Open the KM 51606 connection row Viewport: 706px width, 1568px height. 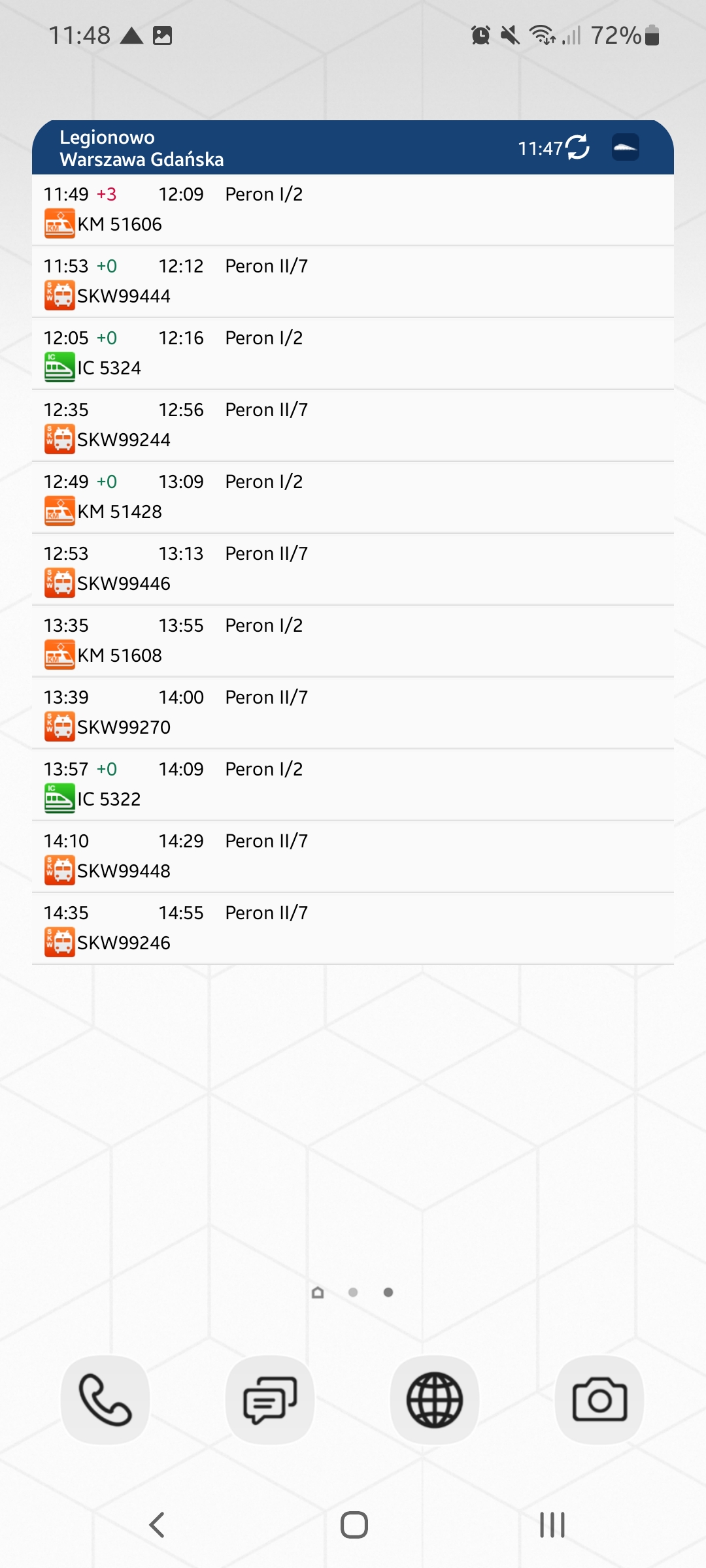tap(353, 210)
